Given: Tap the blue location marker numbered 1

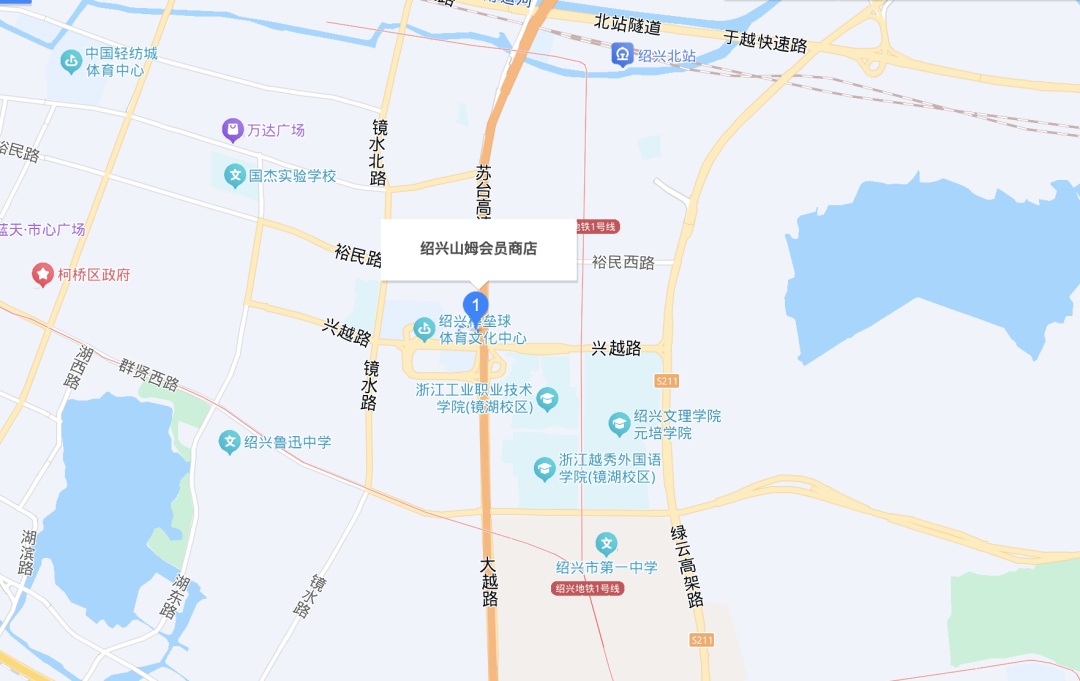Looking at the screenshot, I should pyautogui.click(x=476, y=305).
